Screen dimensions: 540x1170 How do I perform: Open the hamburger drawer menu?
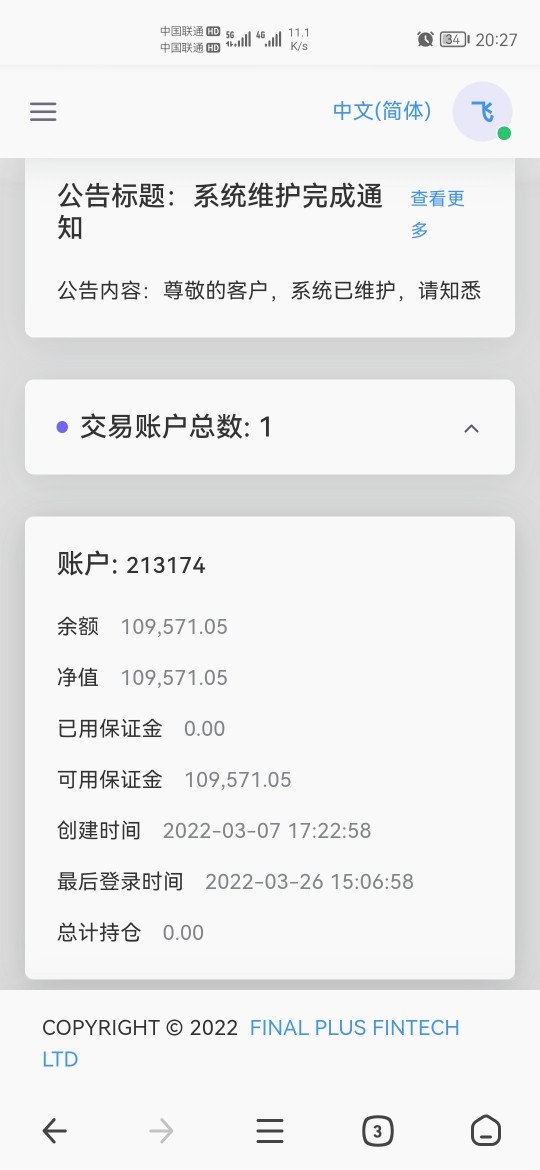pyautogui.click(x=43, y=111)
